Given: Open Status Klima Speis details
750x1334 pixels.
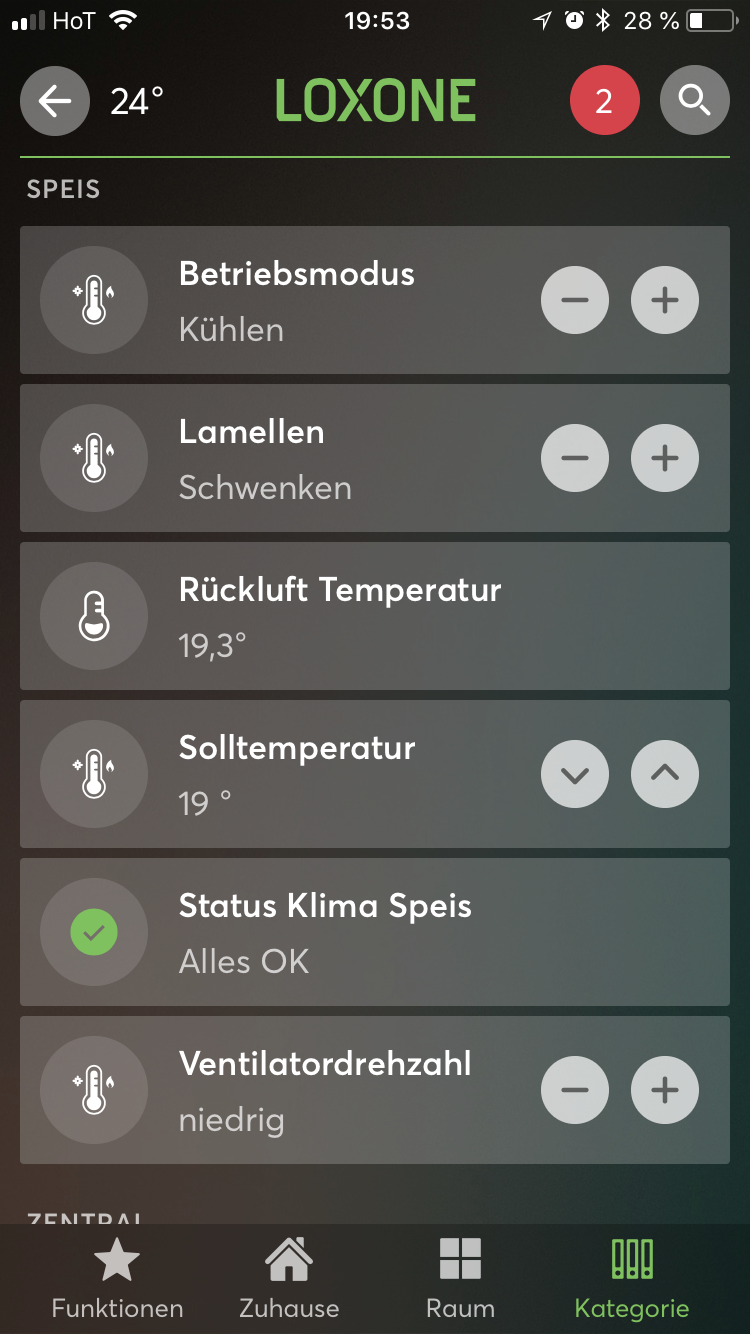Looking at the screenshot, I should [375, 932].
